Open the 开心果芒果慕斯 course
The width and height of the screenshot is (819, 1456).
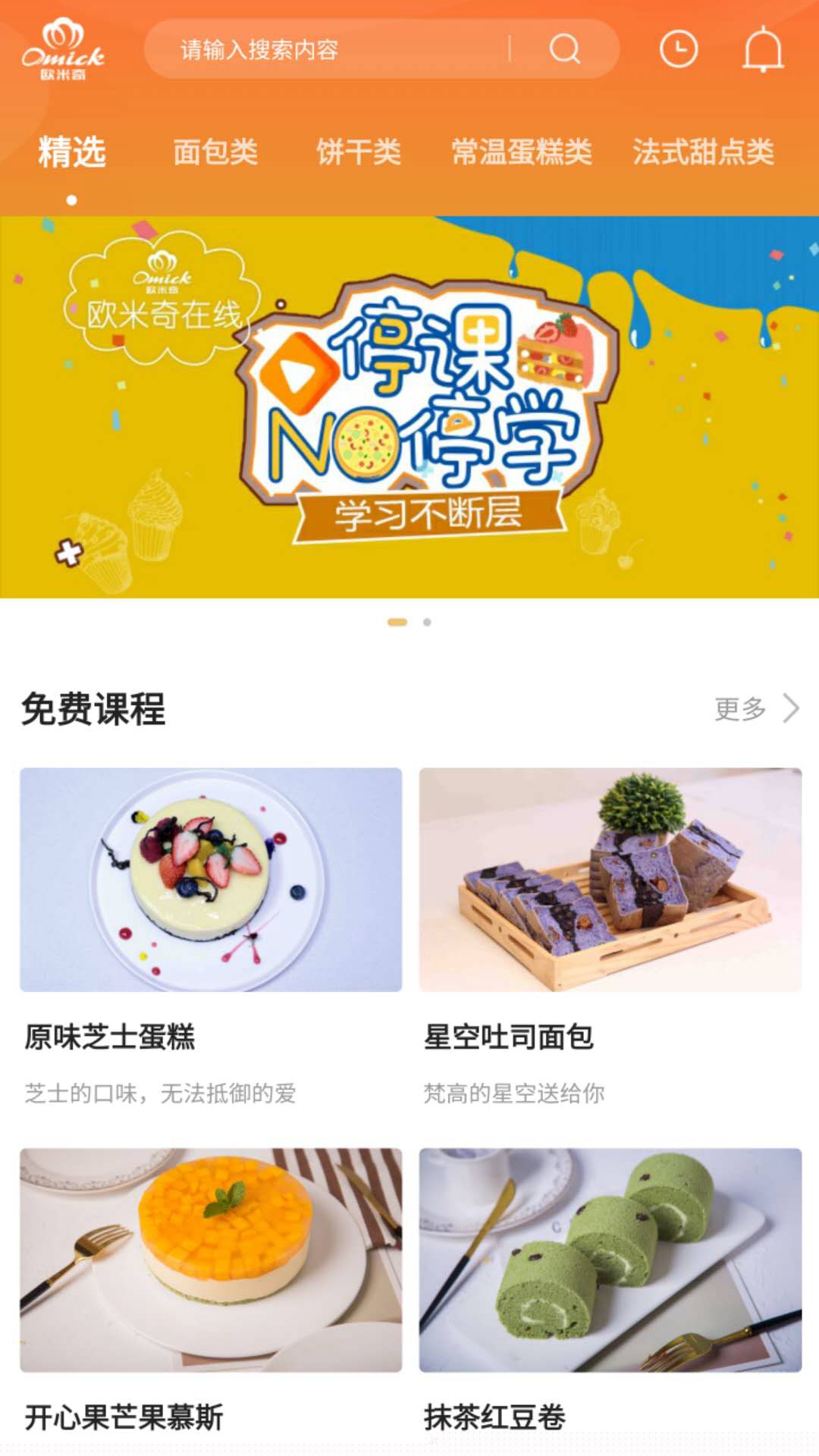pos(211,1260)
